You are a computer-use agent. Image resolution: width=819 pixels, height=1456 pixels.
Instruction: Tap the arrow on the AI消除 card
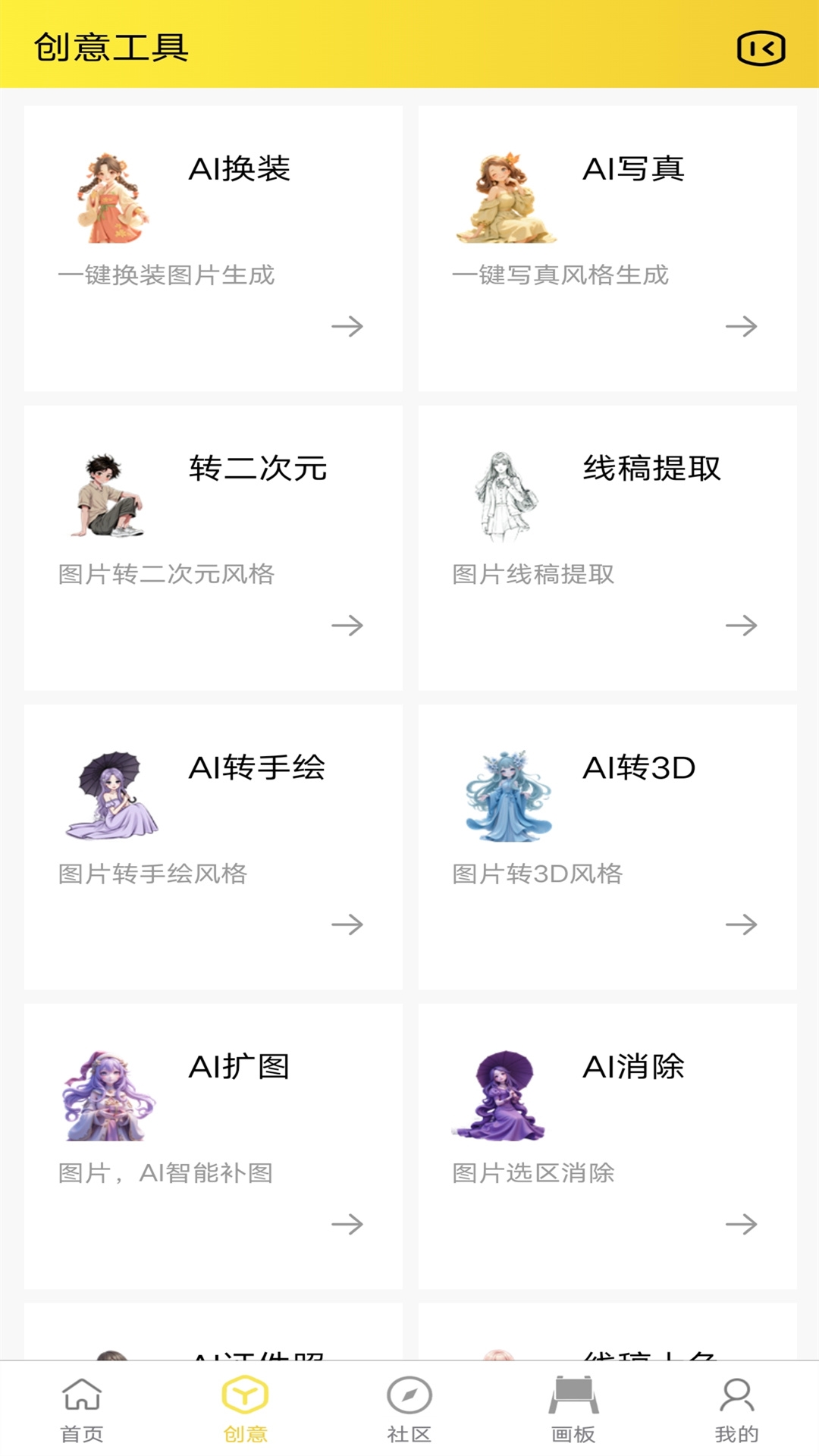pos(742,1222)
